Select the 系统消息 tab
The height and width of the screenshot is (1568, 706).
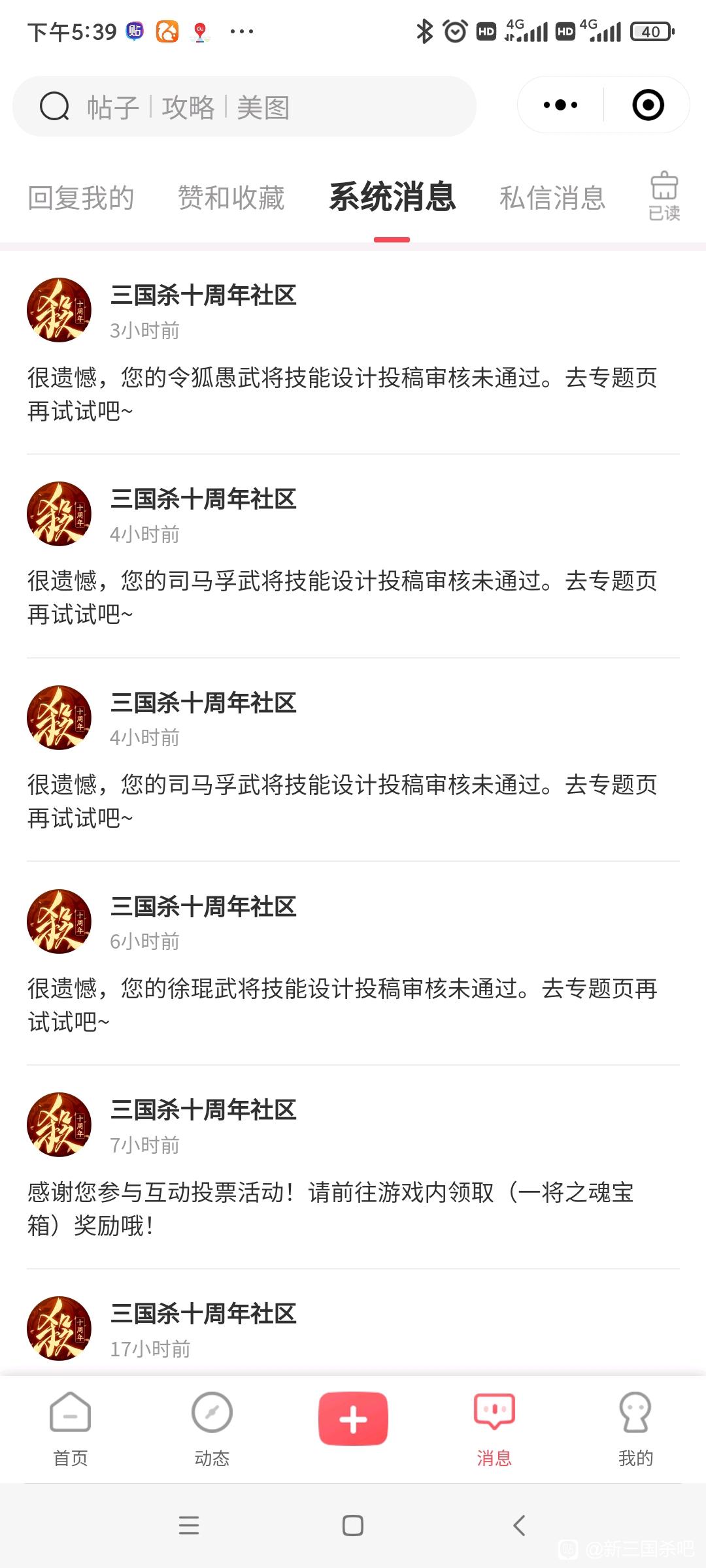coord(392,197)
